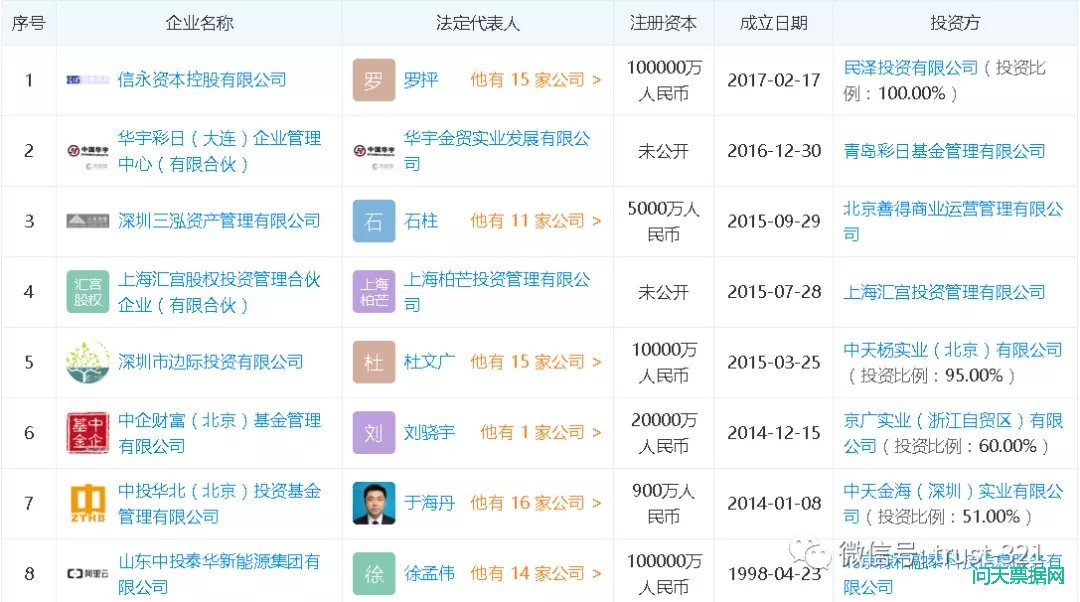Screen dimensions: 1080x602
Task: Open 深圳三泓资产管理有限公司 company page
Action: coord(219,221)
